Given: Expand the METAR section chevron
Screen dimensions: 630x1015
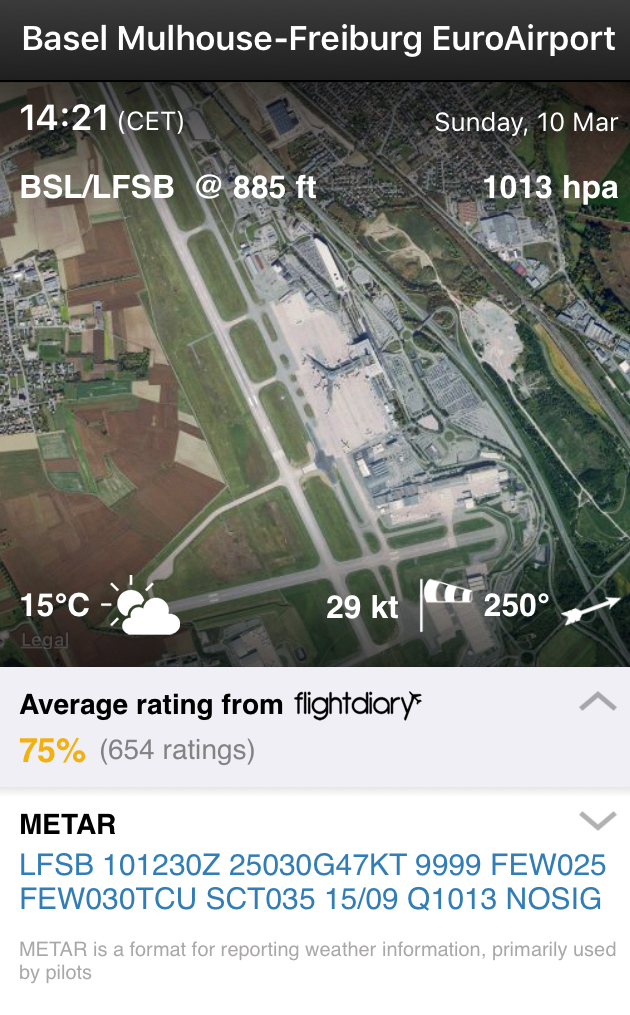Looking at the screenshot, I should point(597,821).
